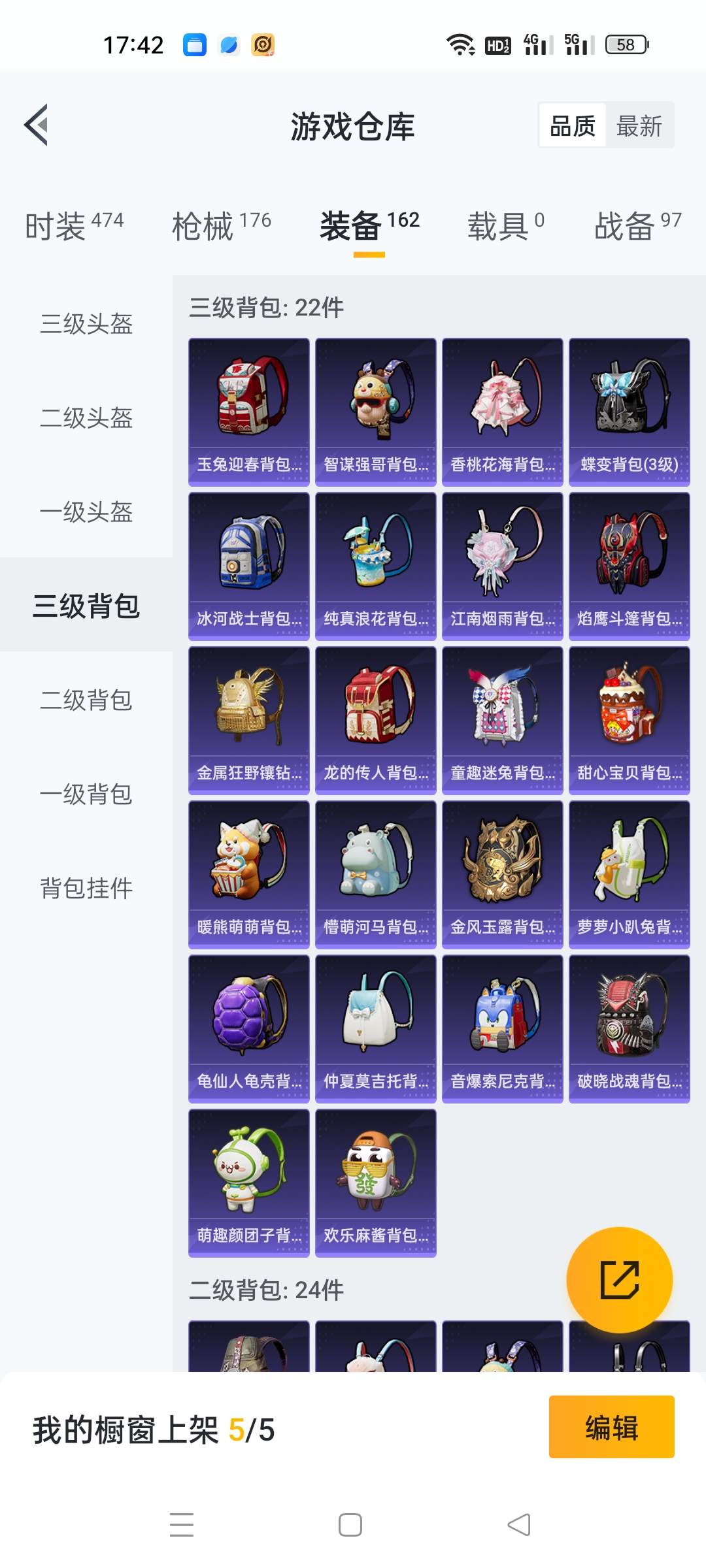View the 蝶变背包(3级) item
Screen dimensions: 706x1568
(629, 412)
